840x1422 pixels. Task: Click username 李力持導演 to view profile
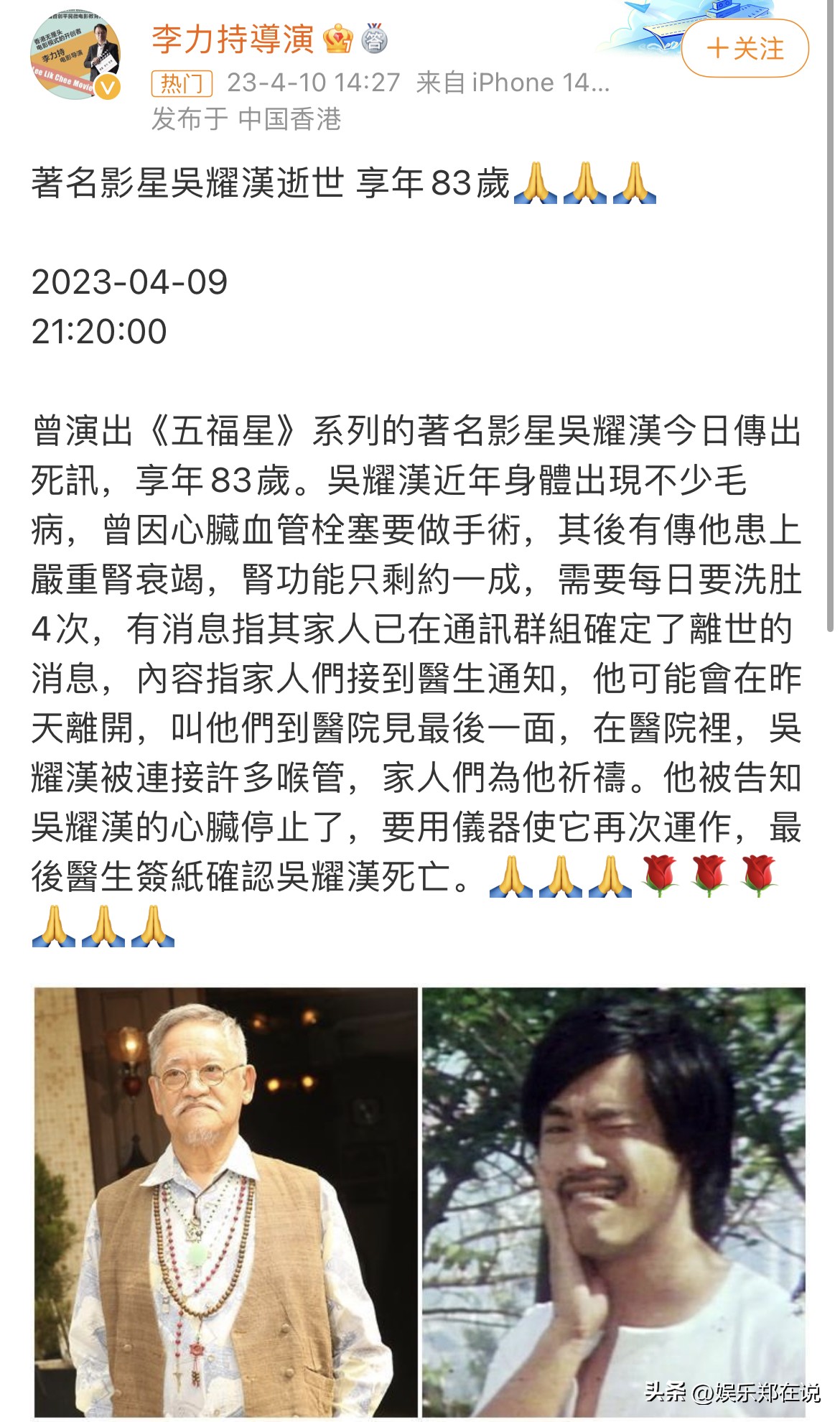pos(232,41)
